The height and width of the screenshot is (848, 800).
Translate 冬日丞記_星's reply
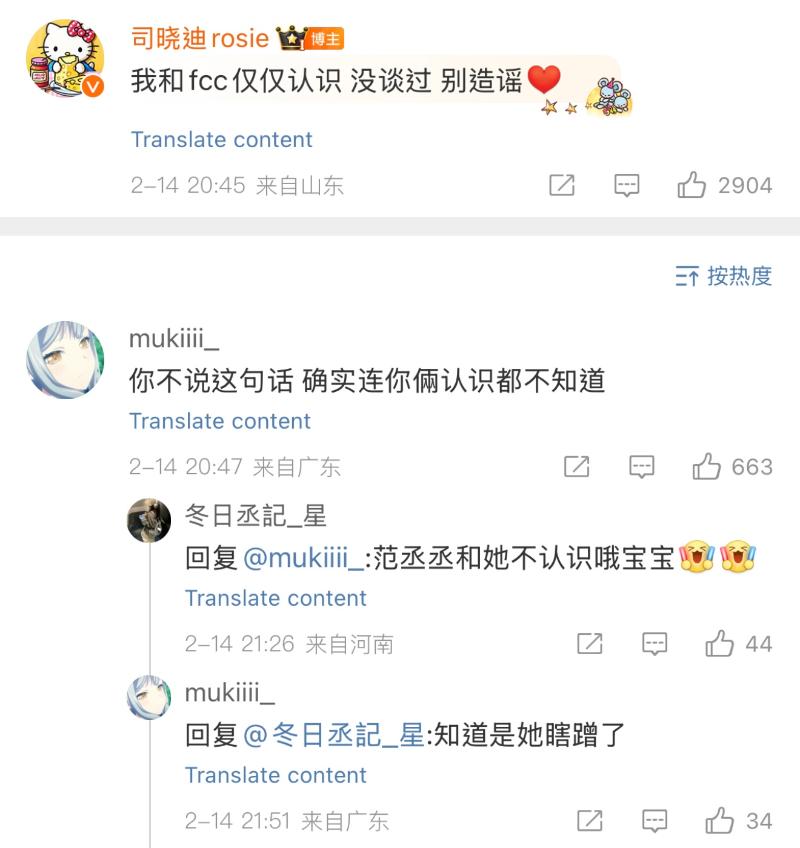pos(276,599)
